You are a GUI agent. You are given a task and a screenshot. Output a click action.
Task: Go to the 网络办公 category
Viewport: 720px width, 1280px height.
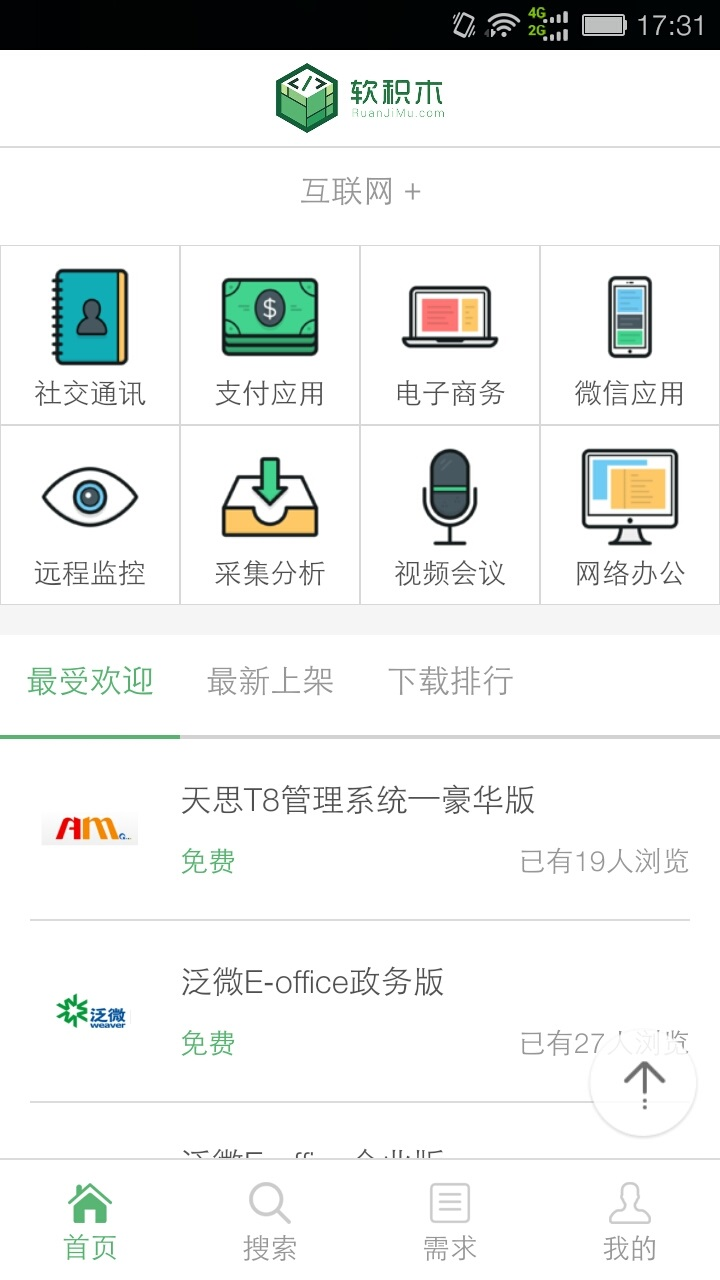click(630, 516)
